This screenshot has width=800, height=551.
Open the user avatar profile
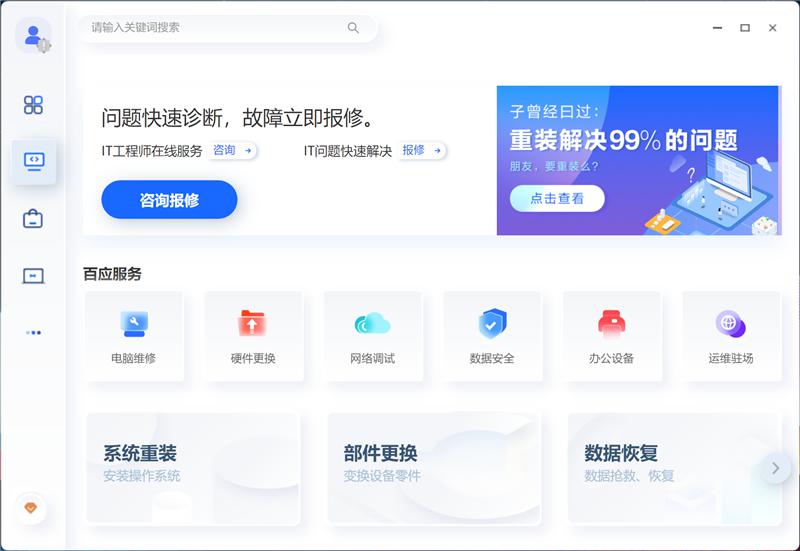coord(33,35)
